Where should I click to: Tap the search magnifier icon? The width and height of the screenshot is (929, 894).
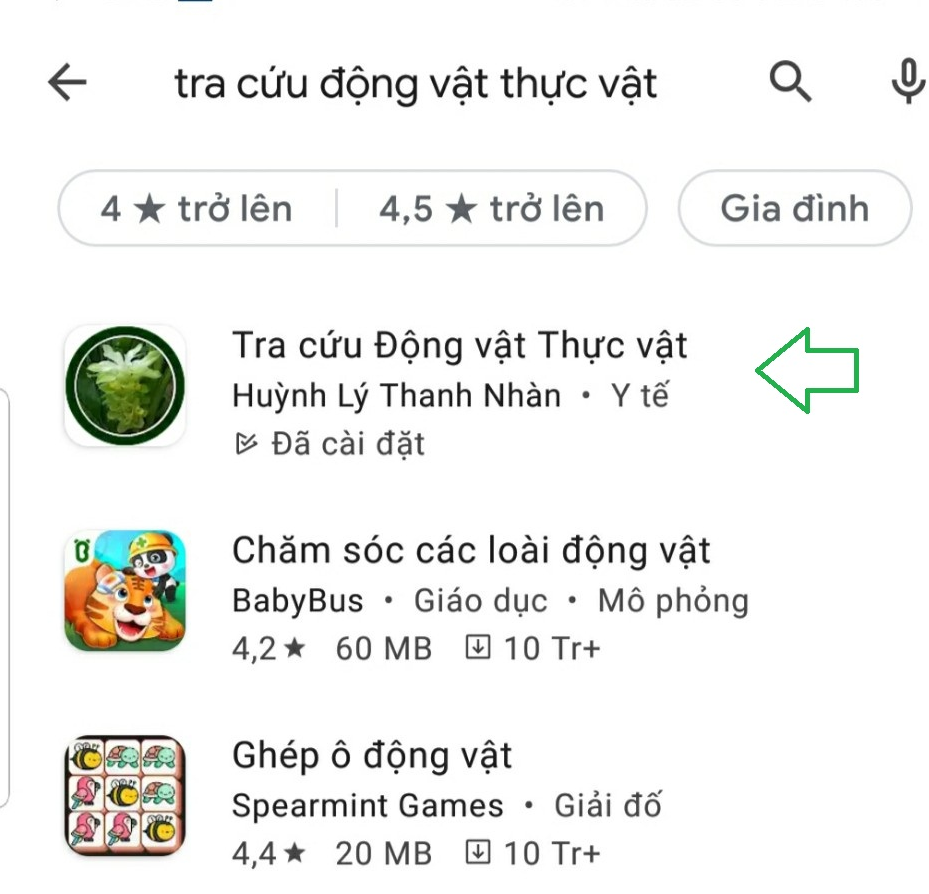coord(790,82)
